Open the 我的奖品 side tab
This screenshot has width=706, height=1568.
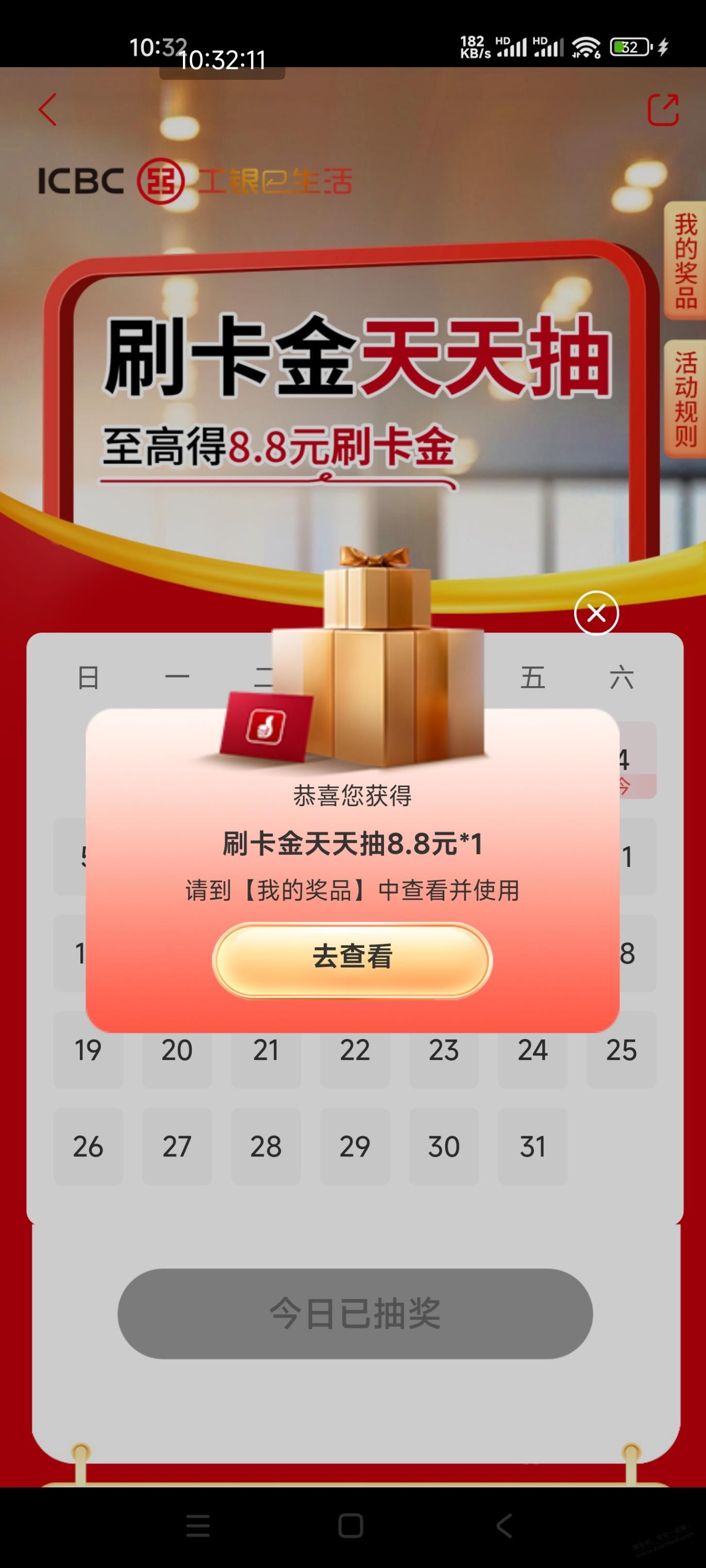[x=685, y=262]
